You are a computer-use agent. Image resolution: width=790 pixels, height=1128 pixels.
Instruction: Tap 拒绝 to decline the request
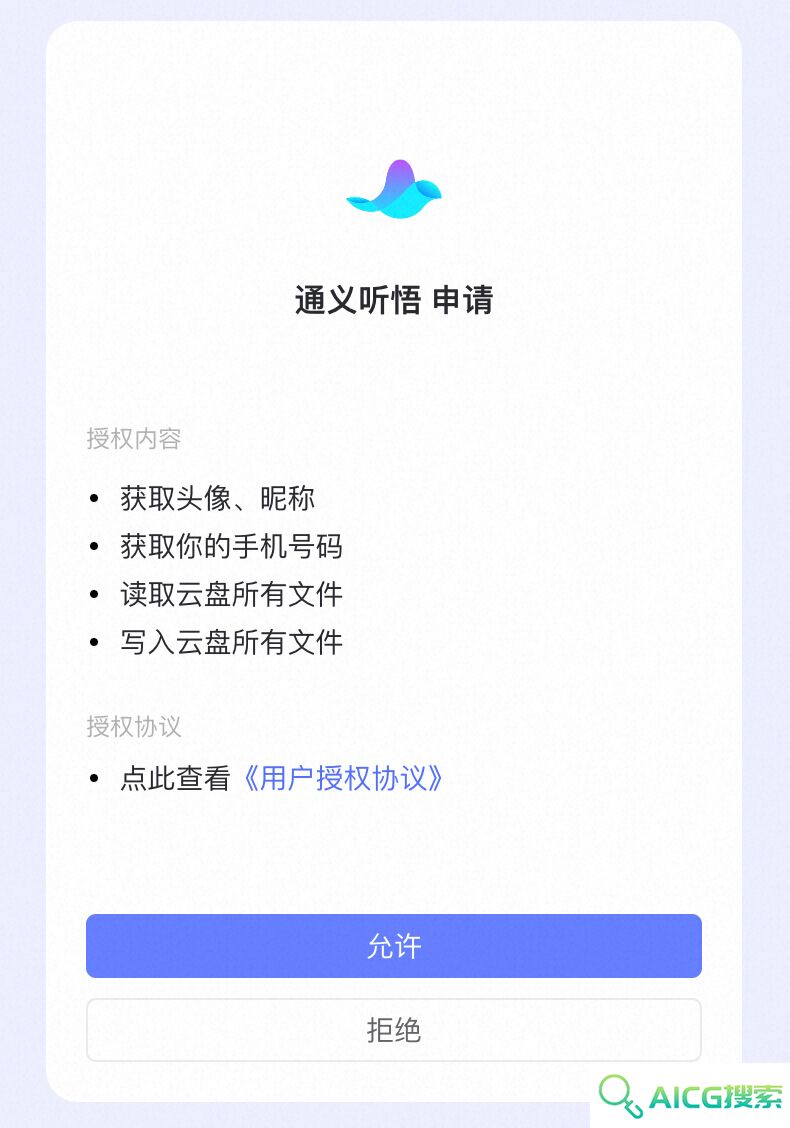[x=393, y=1030]
